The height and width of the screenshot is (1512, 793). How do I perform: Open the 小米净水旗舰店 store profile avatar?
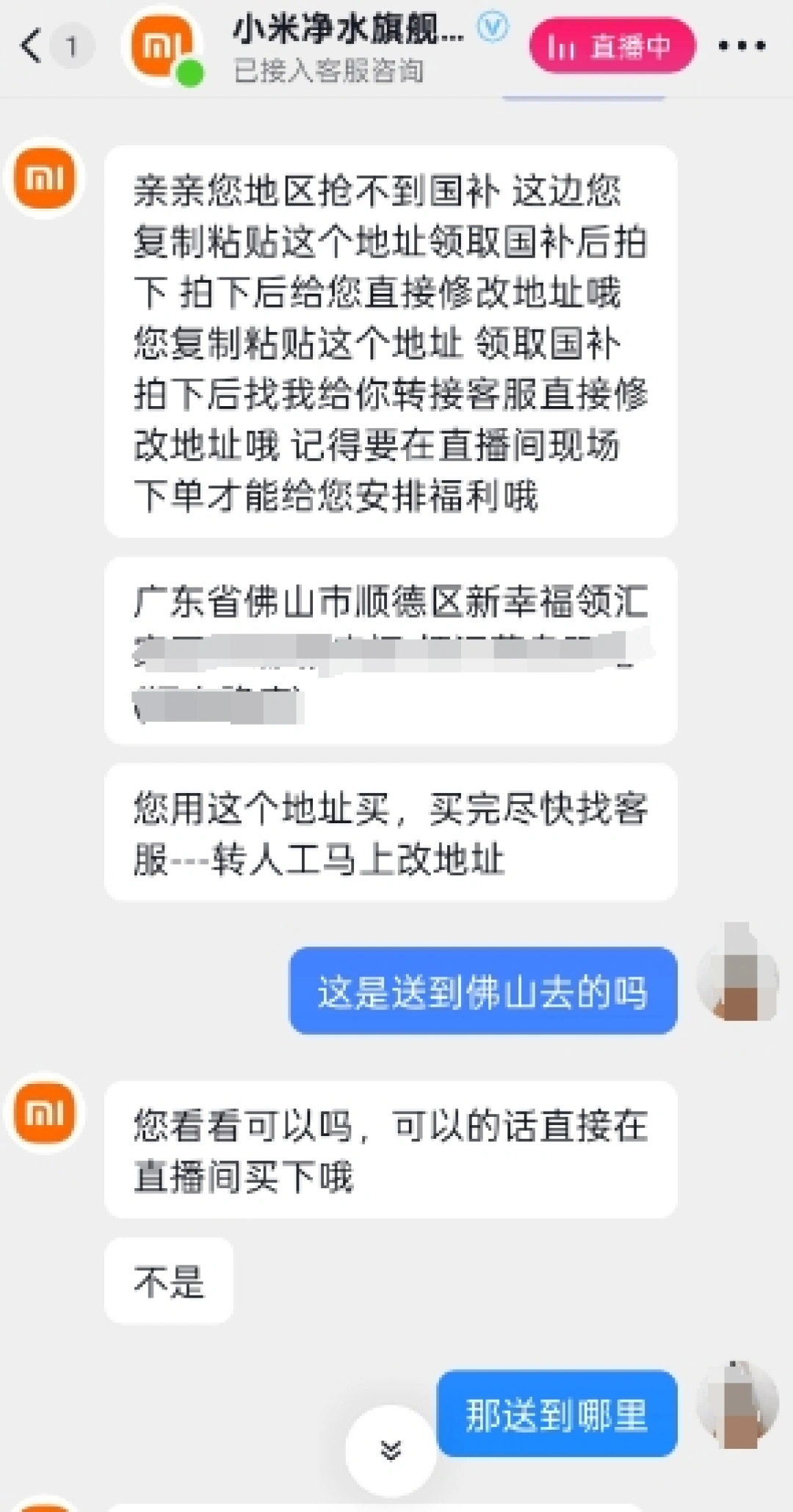[x=163, y=47]
